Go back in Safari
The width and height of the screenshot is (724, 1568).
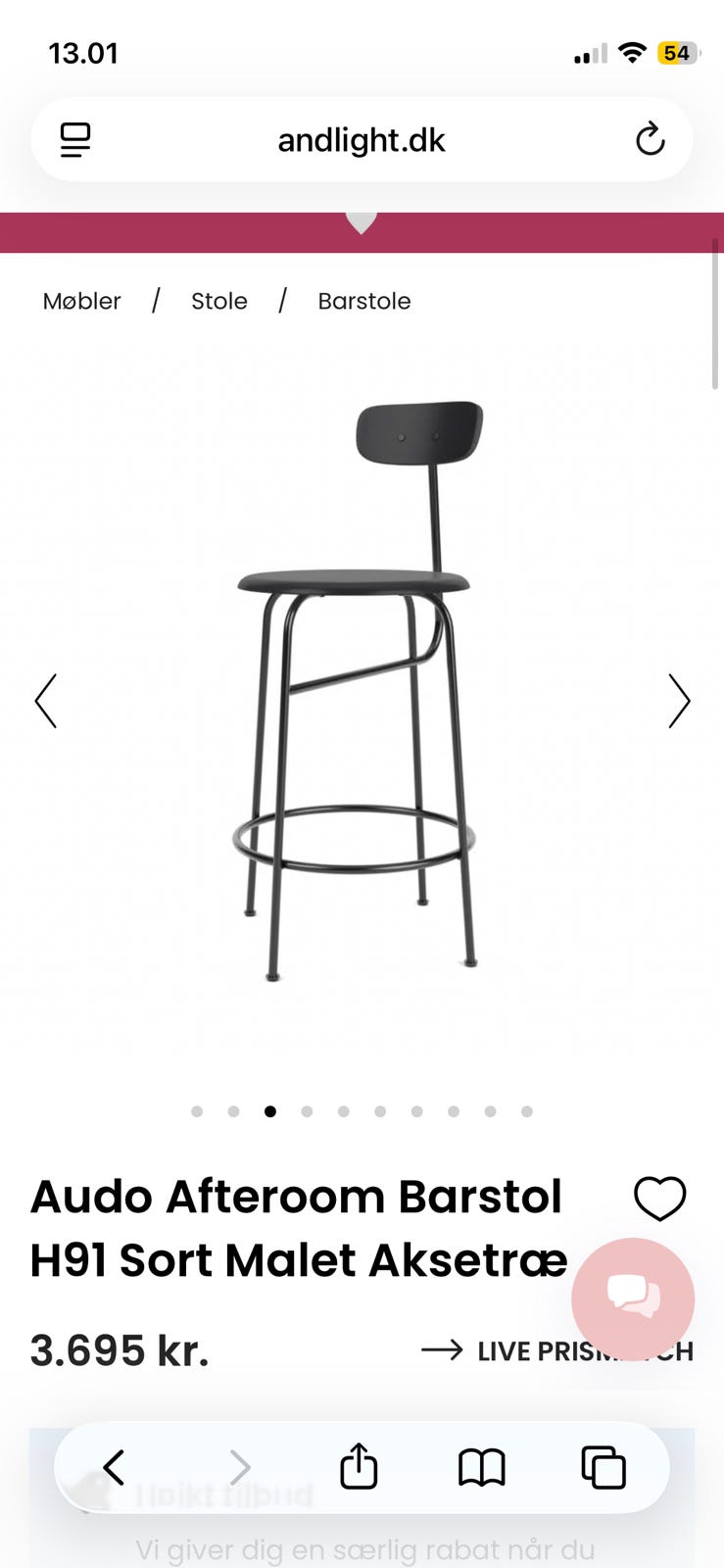click(x=115, y=1467)
